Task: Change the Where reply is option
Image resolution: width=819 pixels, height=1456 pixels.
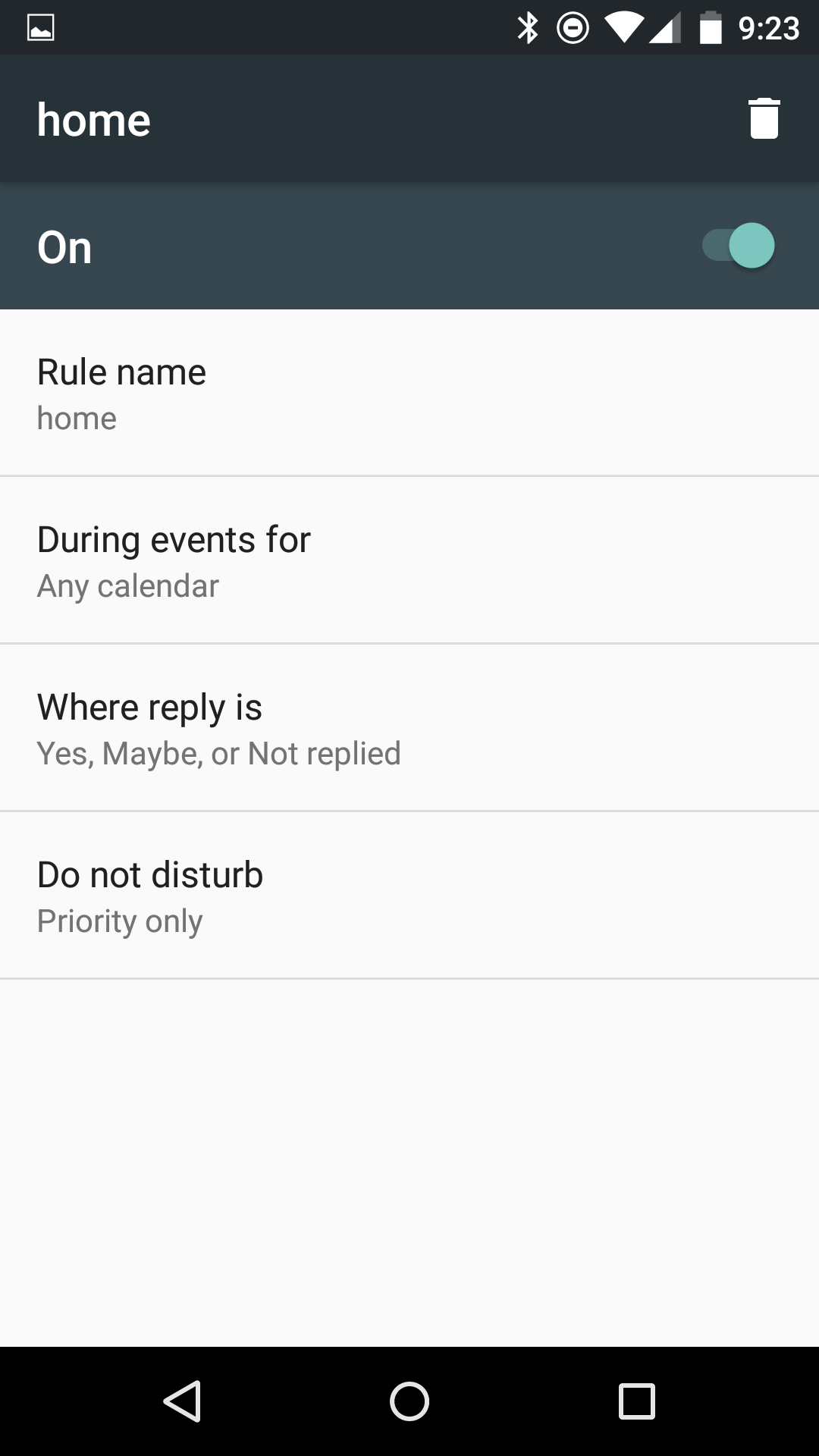Action: (x=409, y=728)
